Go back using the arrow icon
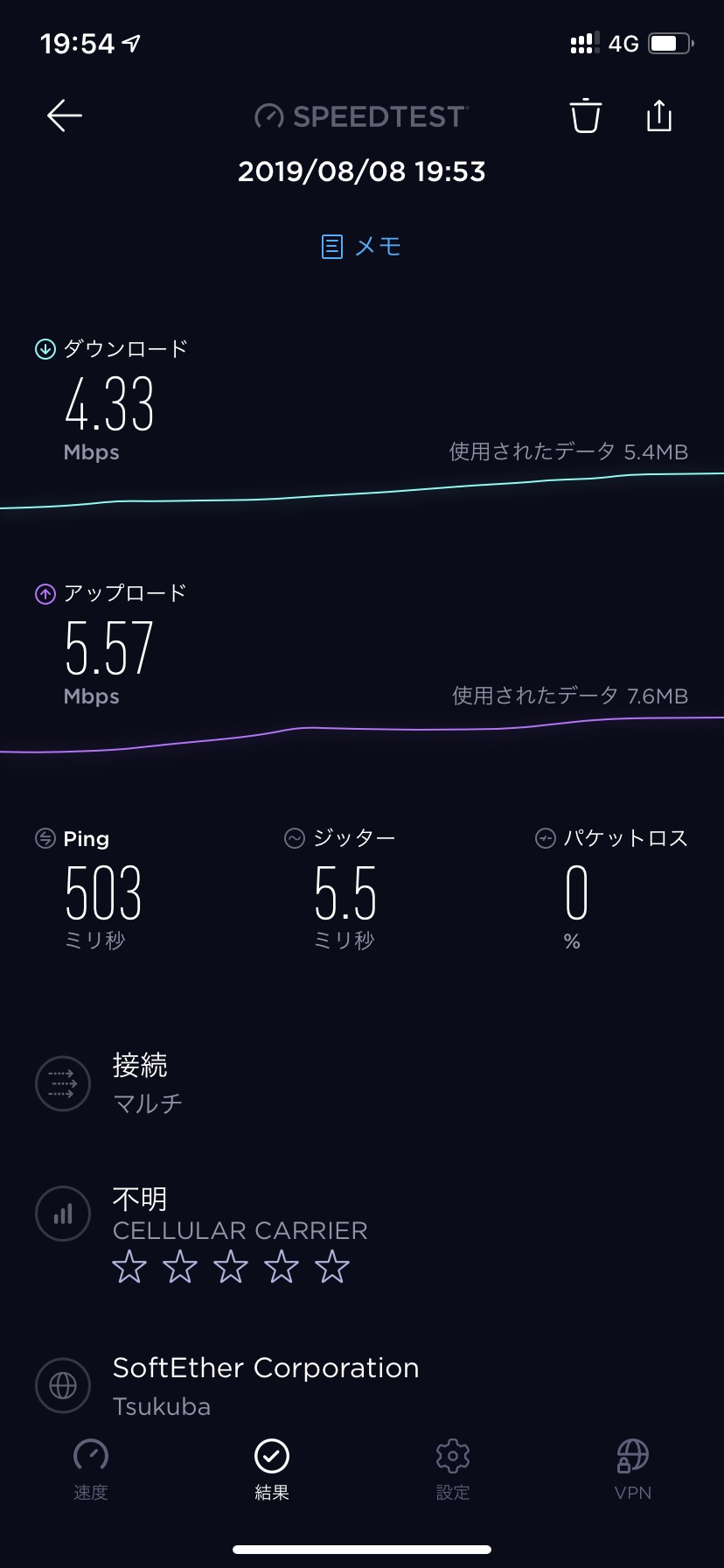 [65, 115]
